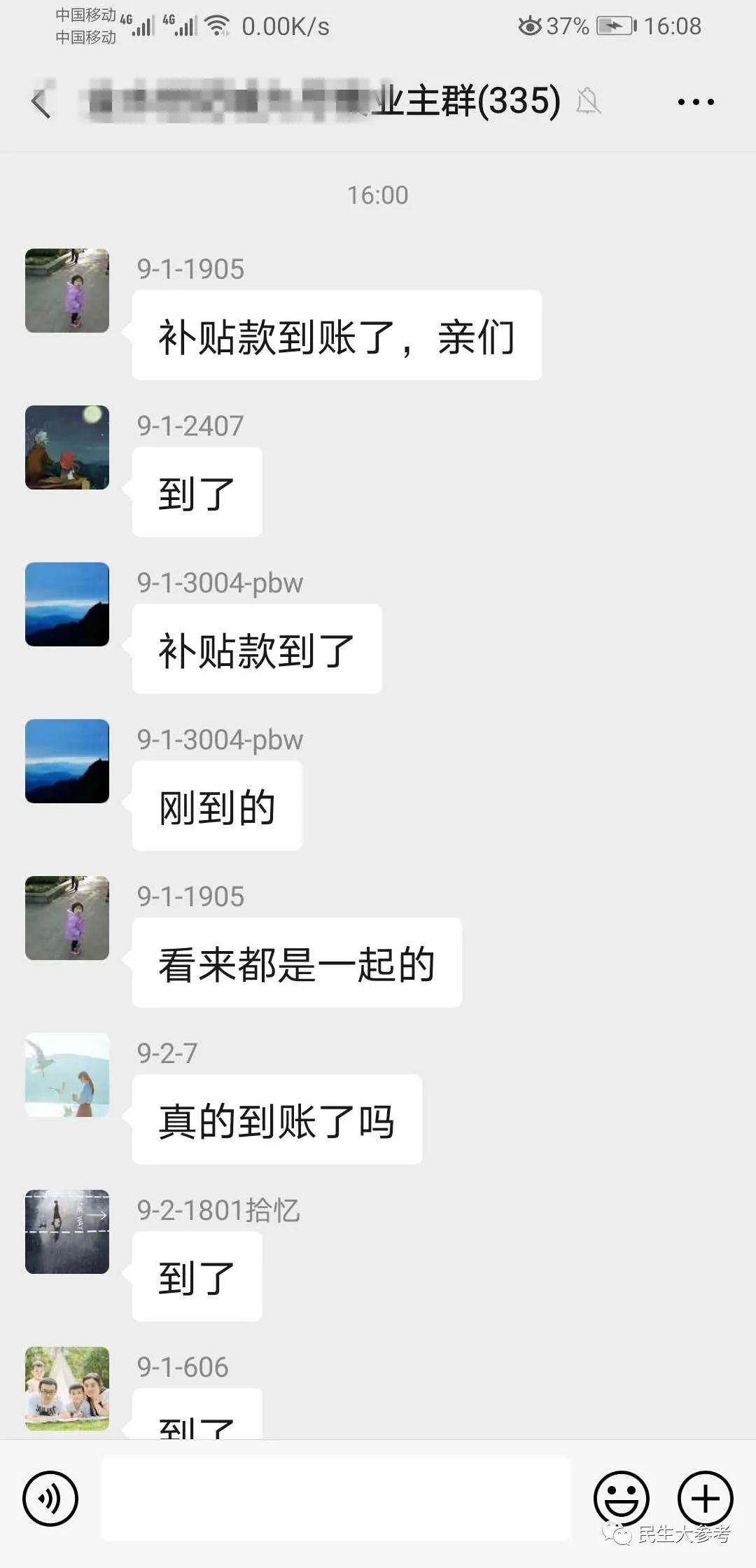This screenshot has height=1568, width=756.
Task: Open avatar beside message 刚到的
Action: point(67,761)
